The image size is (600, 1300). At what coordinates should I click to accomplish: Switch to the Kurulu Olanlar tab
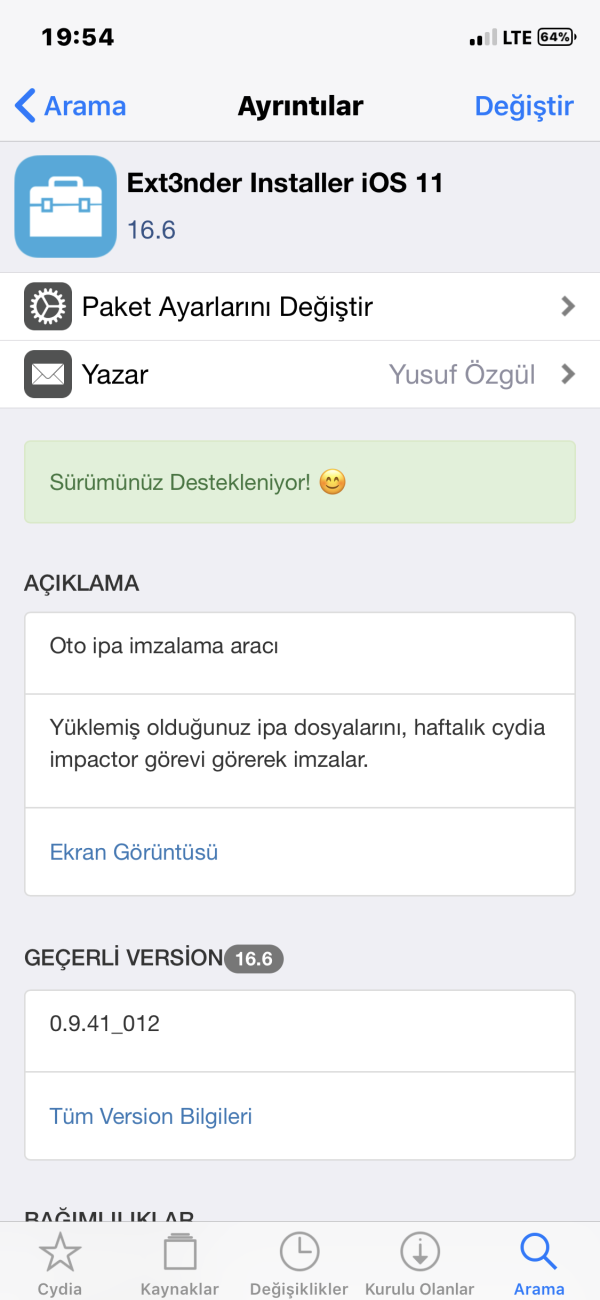419,1262
